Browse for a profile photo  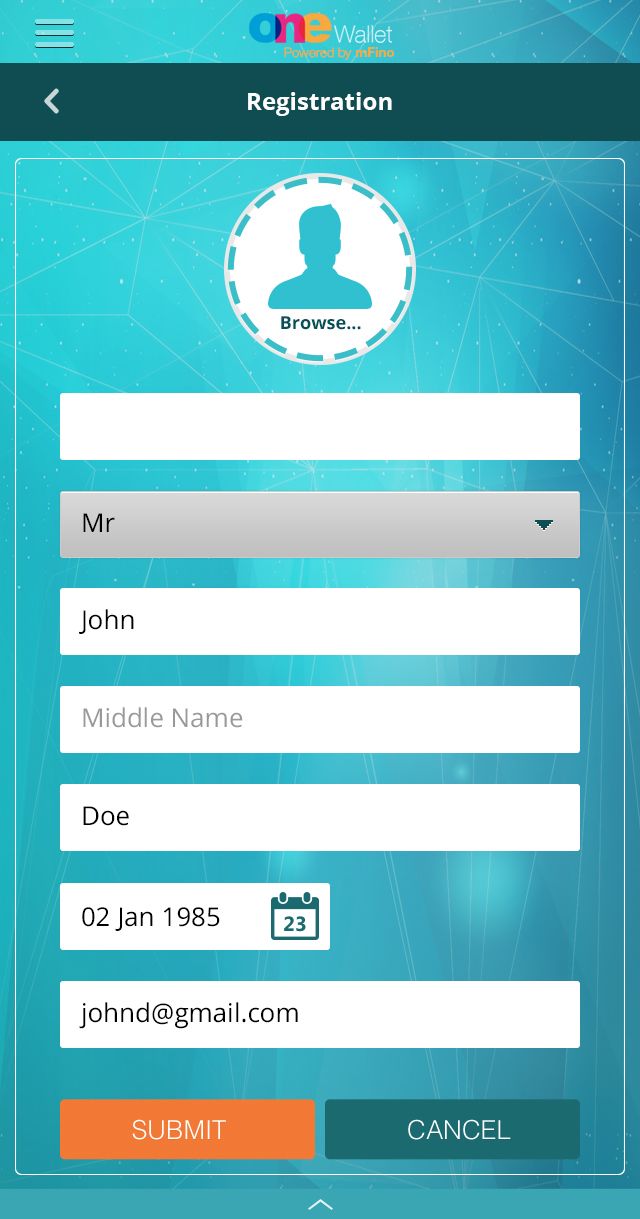320,269
